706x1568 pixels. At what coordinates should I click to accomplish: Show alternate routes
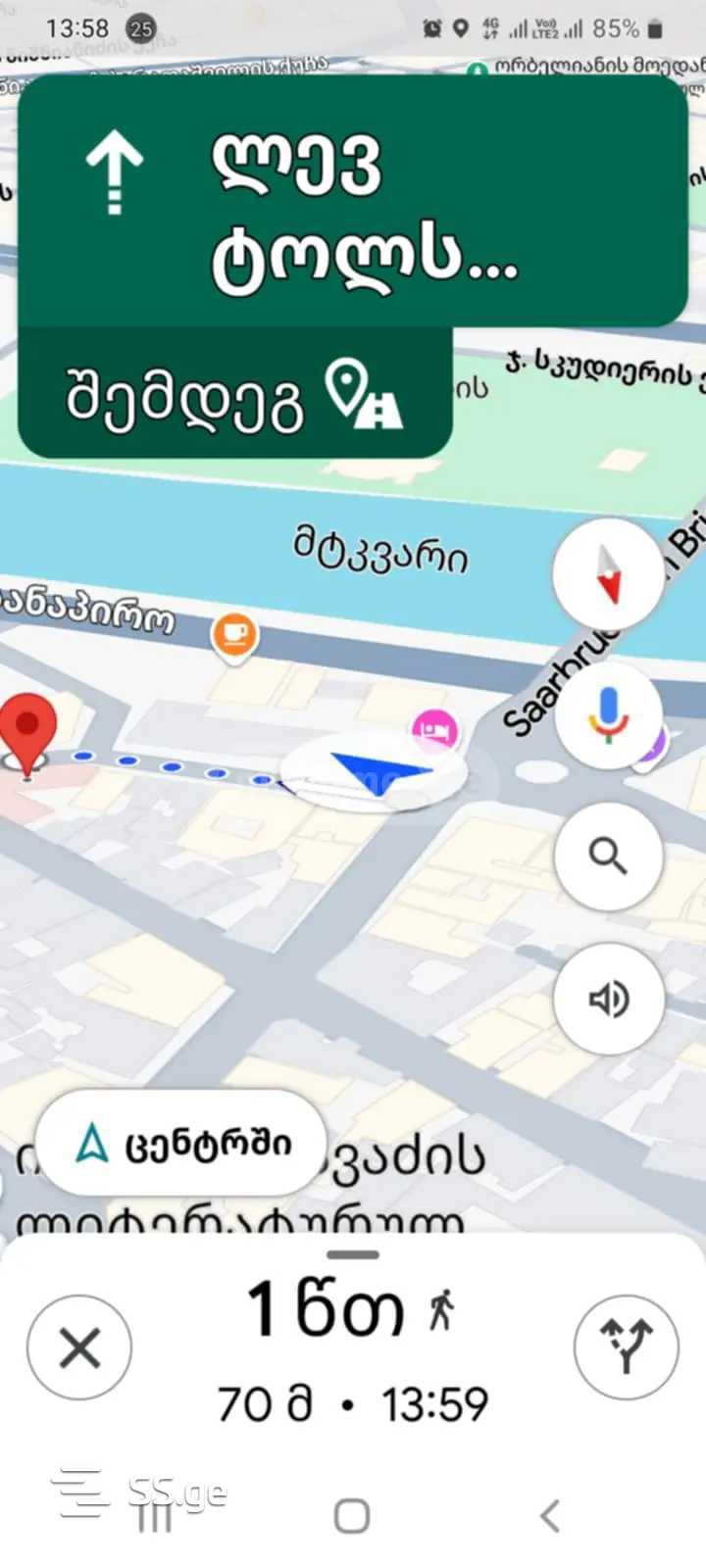(626, 1346)
